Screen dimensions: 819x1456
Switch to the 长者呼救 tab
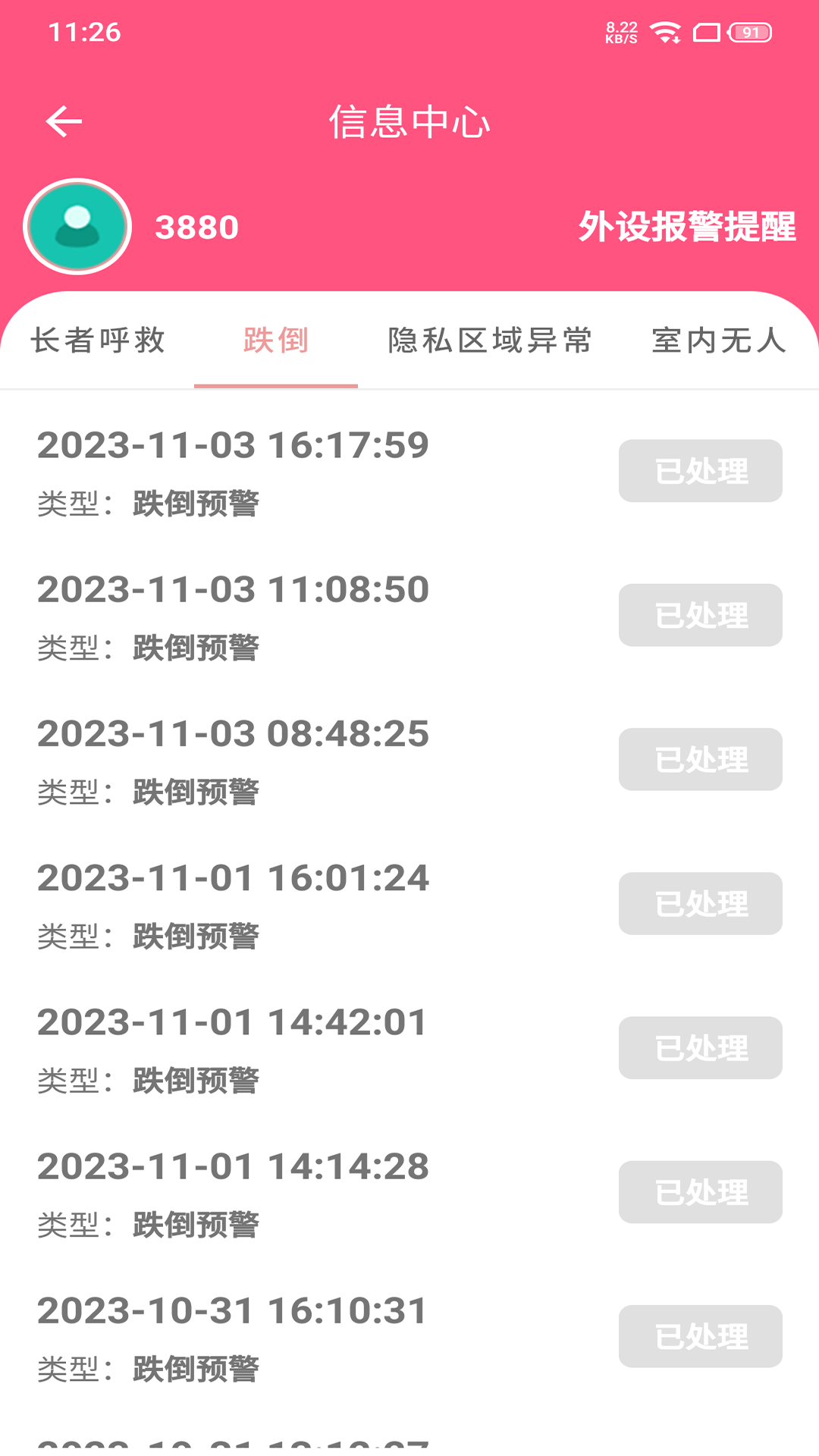click(98, 340)
